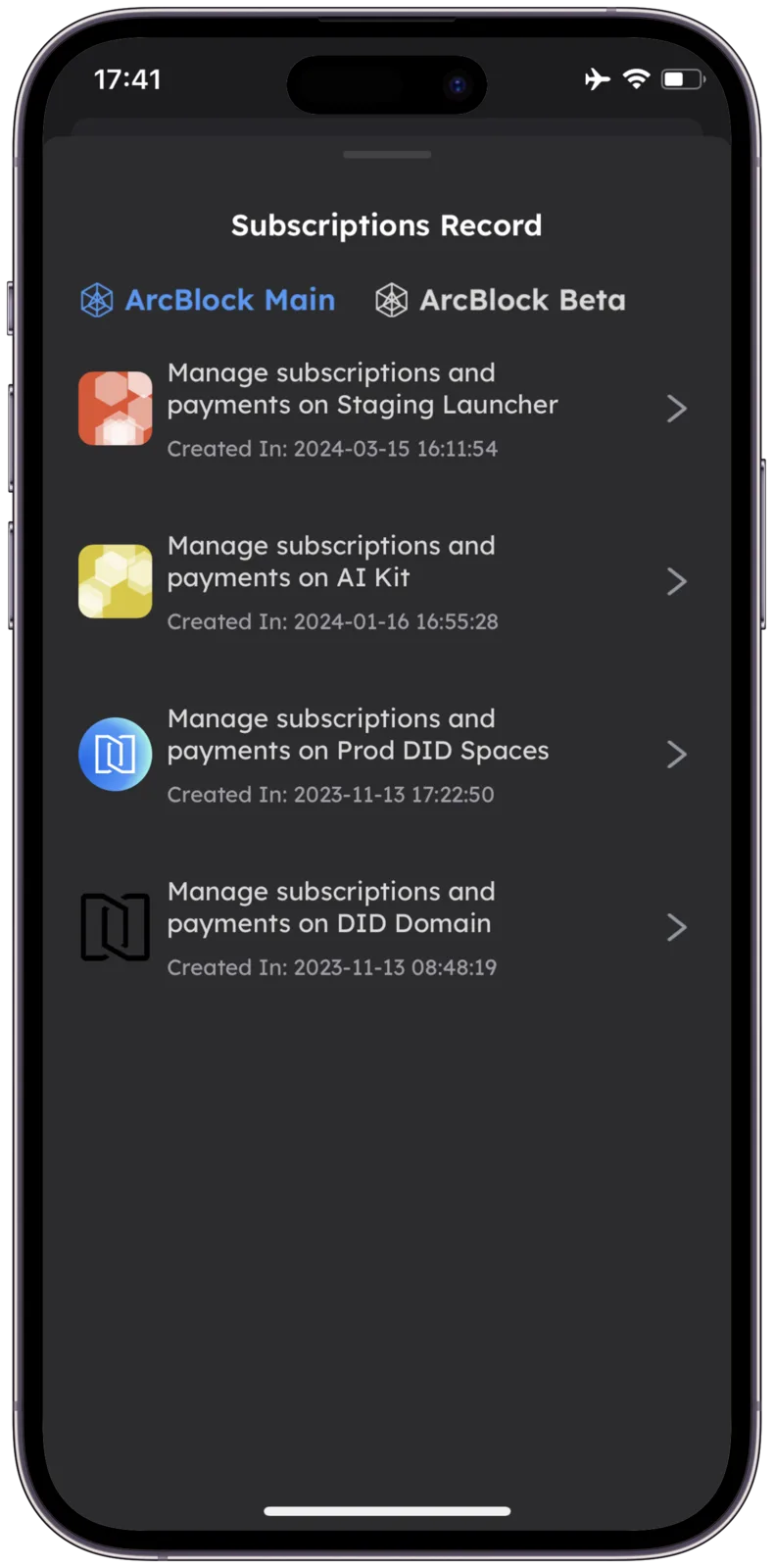Screen dimensions: 774x1568
Task: Open the Prod DID Spaces subscription record
Action: coord(387,755)
